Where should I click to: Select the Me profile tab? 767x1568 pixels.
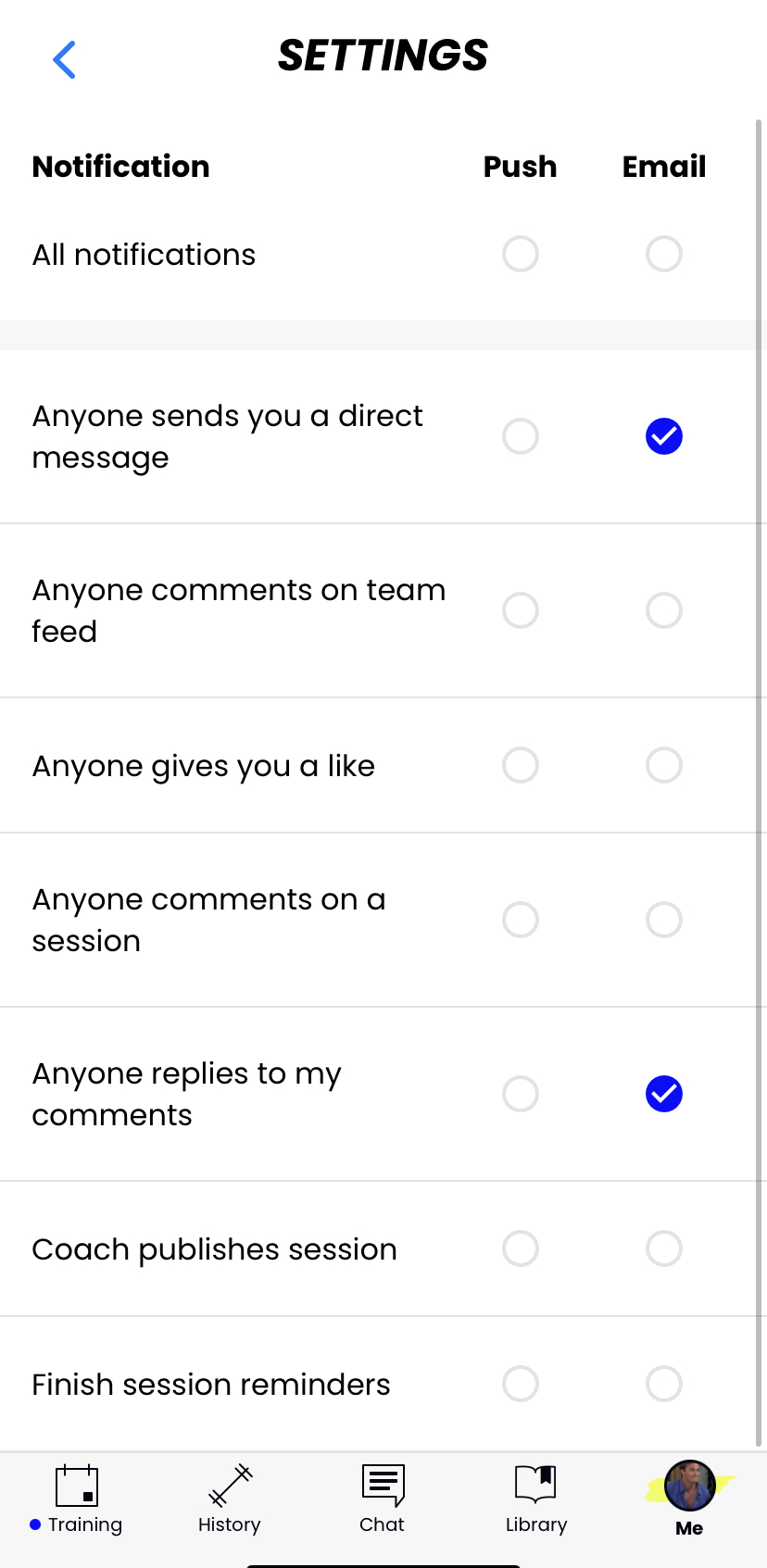[689, 1499]
